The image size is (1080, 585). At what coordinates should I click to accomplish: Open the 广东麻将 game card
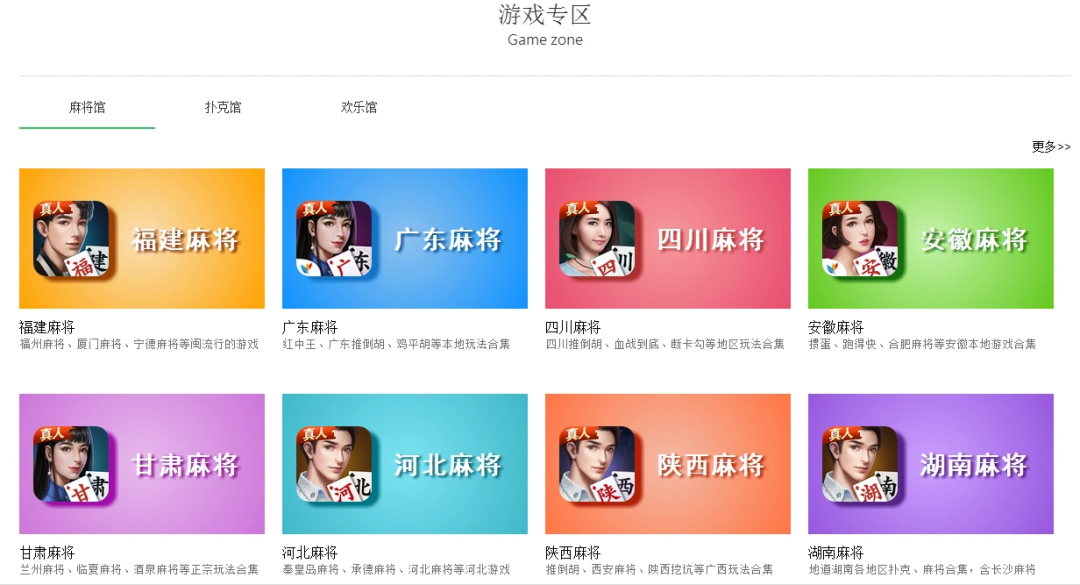point(405,239)
